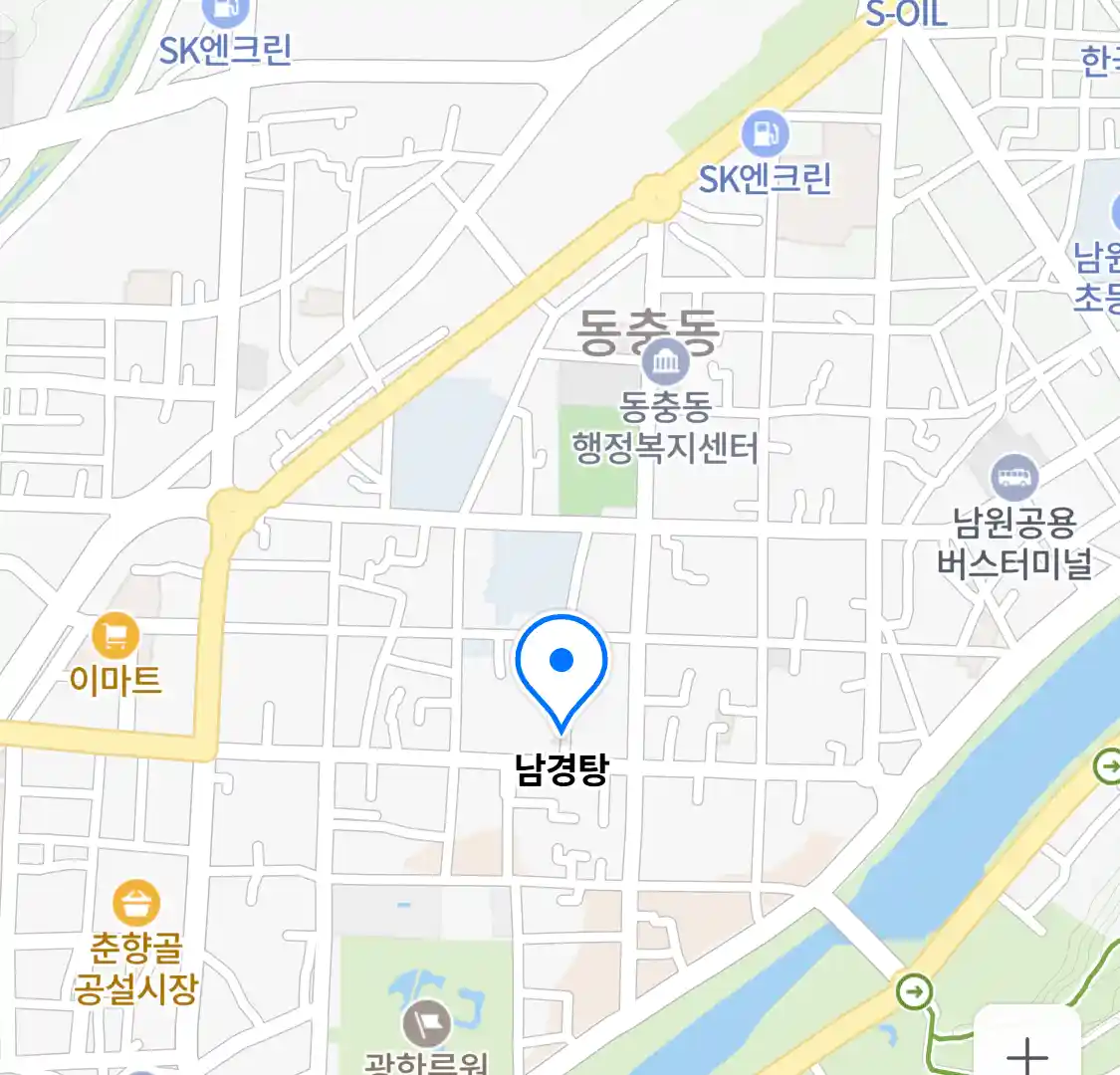Open 동충동 행정복지센터 on the map

[666, 363]
